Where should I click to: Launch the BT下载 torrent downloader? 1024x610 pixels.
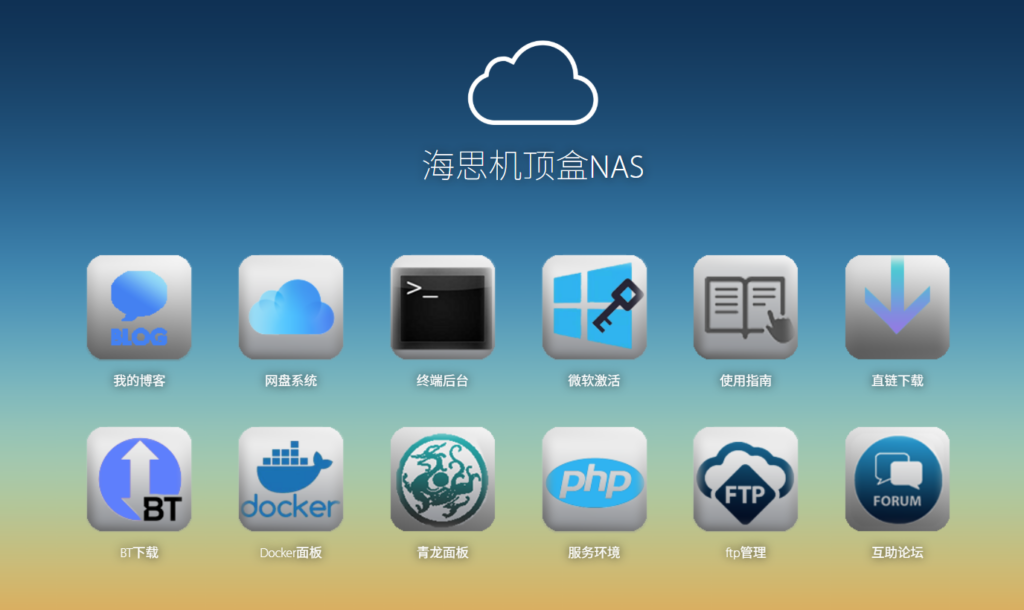(139, 479)
